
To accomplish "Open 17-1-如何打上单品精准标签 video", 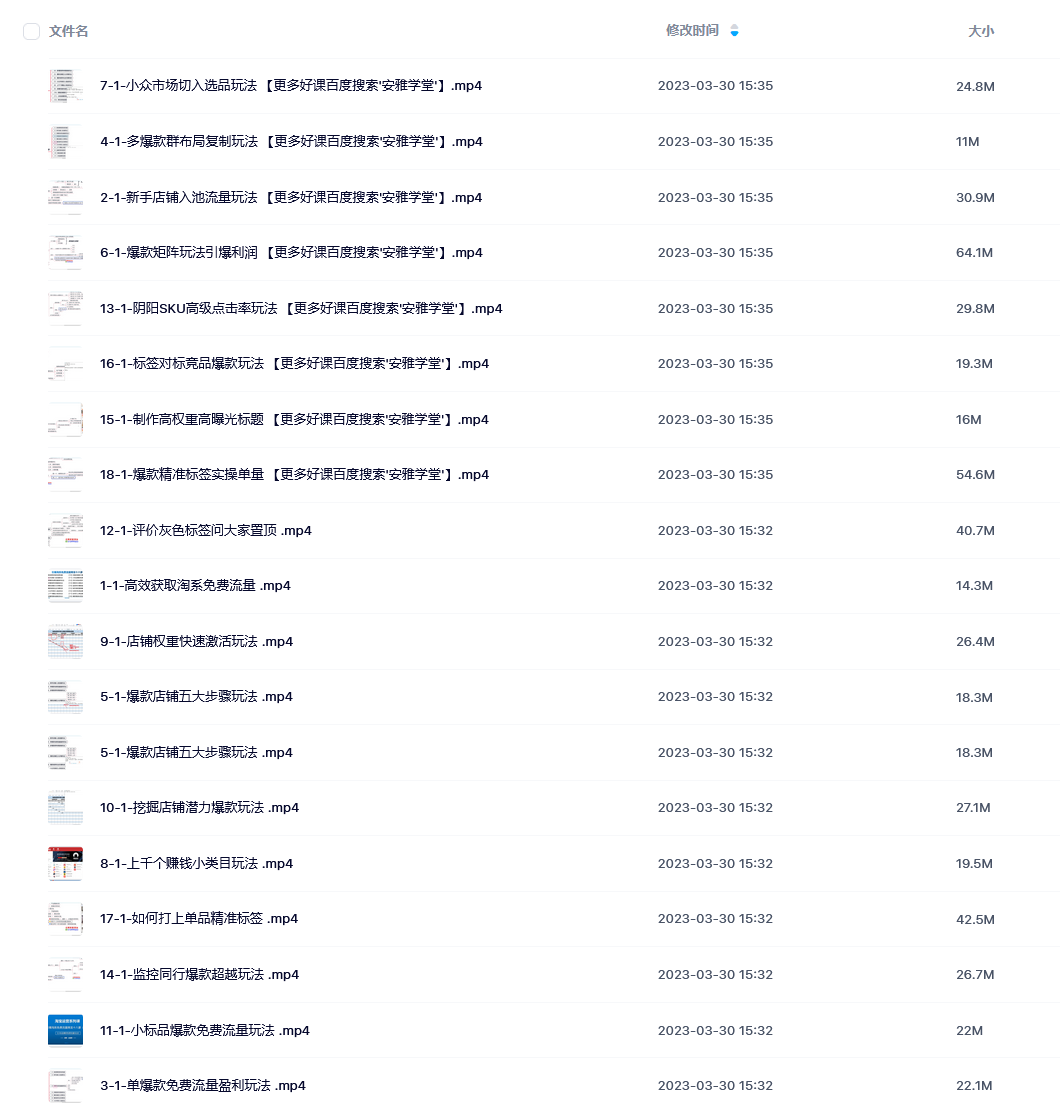I will click(x=198, y=919).
